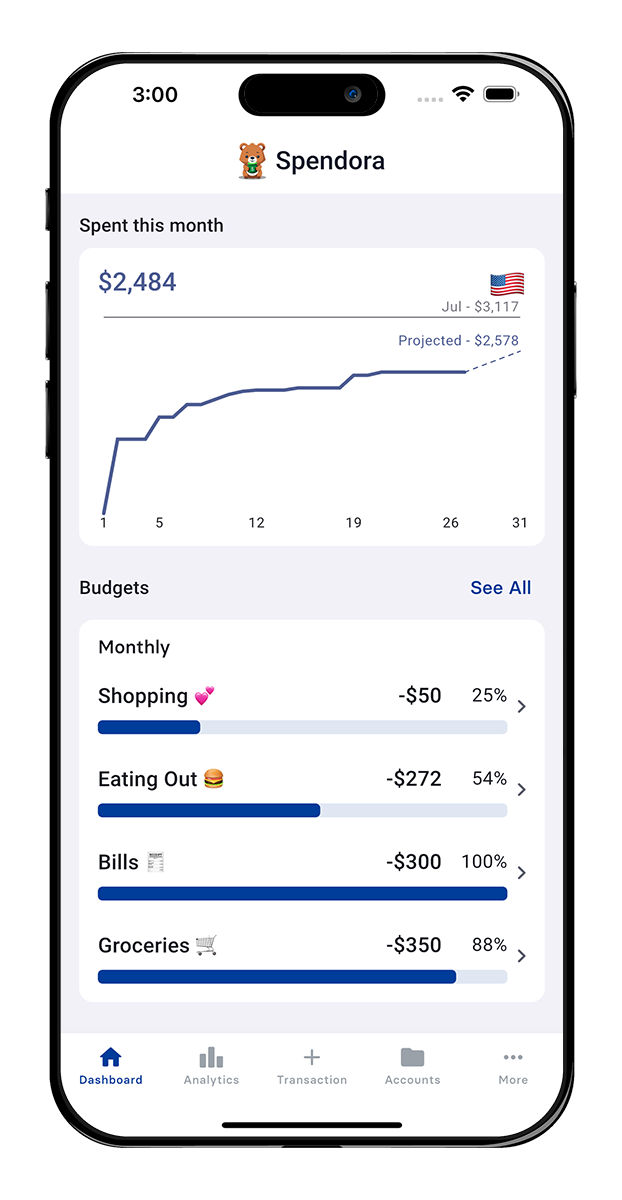Open the Shopping budget row
Image resolution: width=622 pixels, height=1200 pixels.
(311, 708)
